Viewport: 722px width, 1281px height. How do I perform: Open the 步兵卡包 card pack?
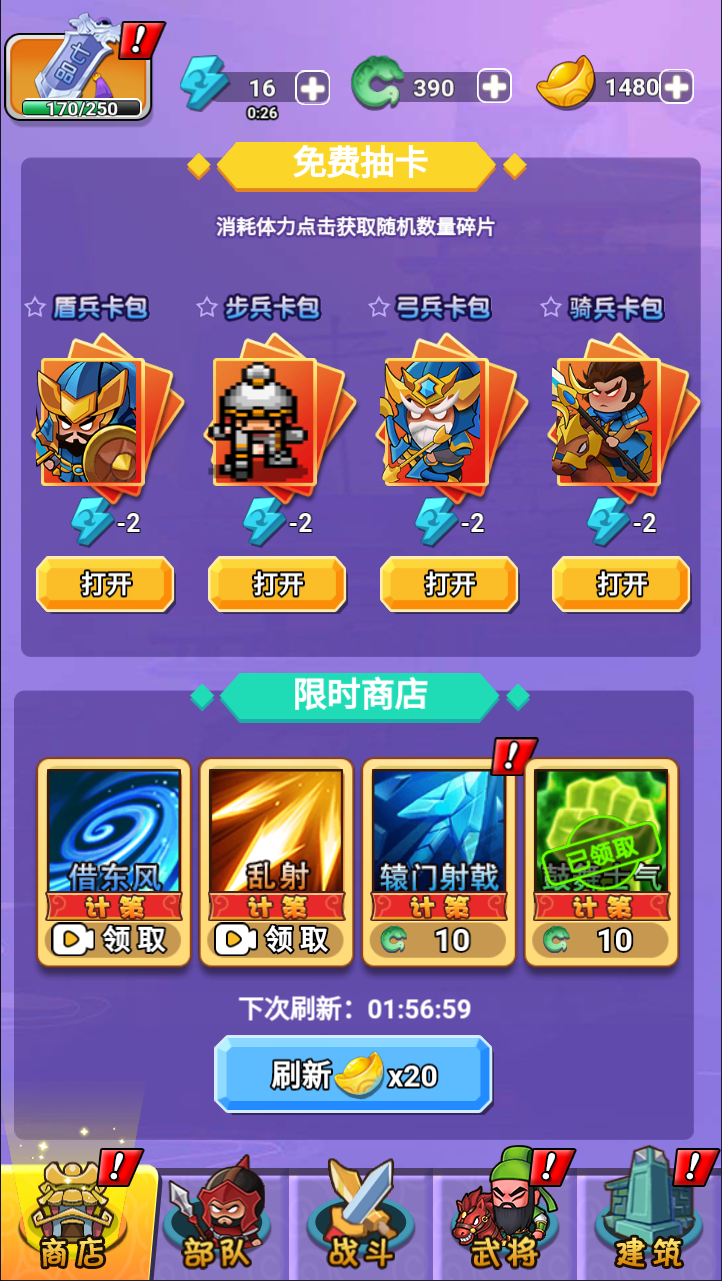[x=277, y=584]
